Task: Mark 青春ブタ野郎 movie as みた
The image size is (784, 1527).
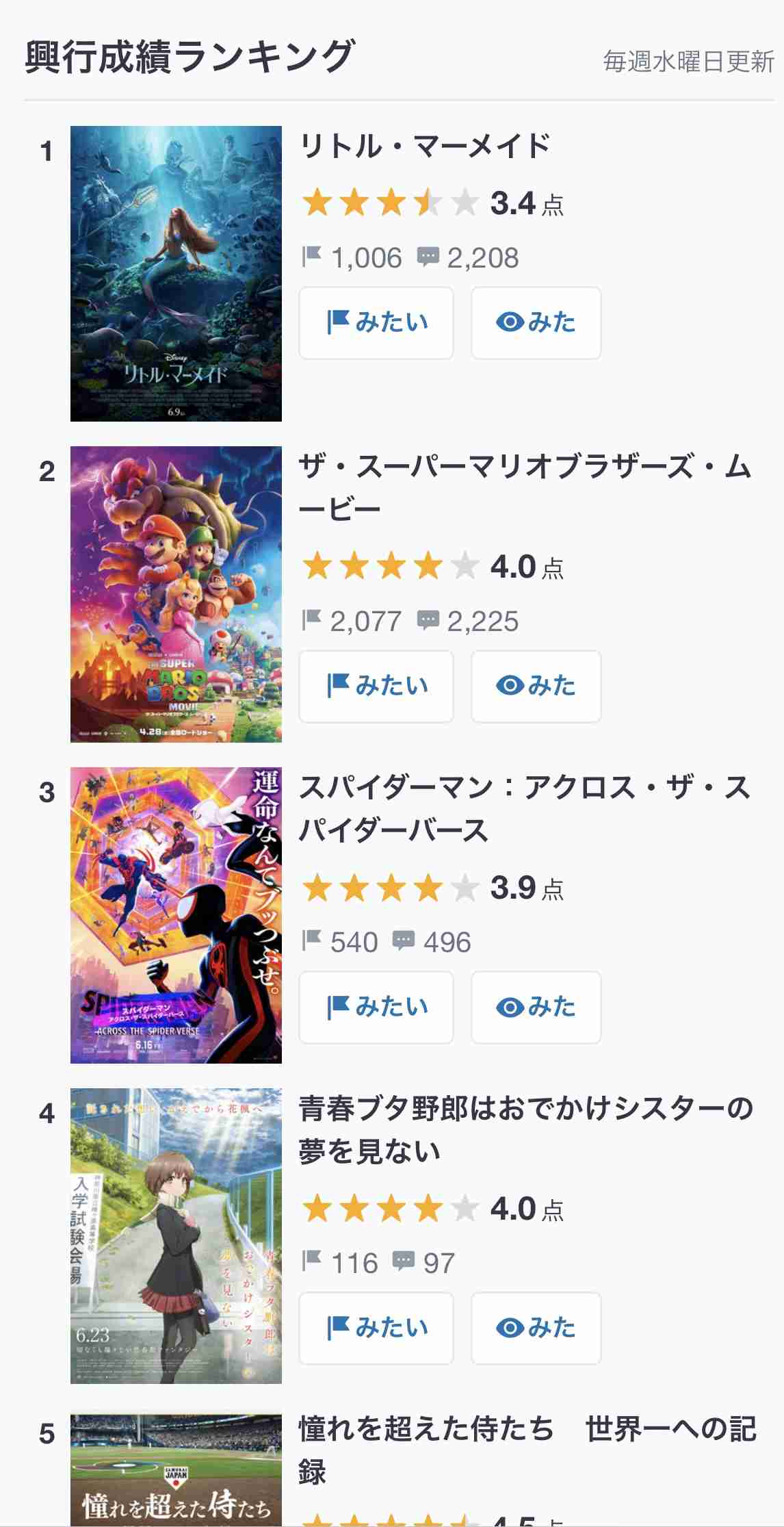Action: [x=536, y=1329]
